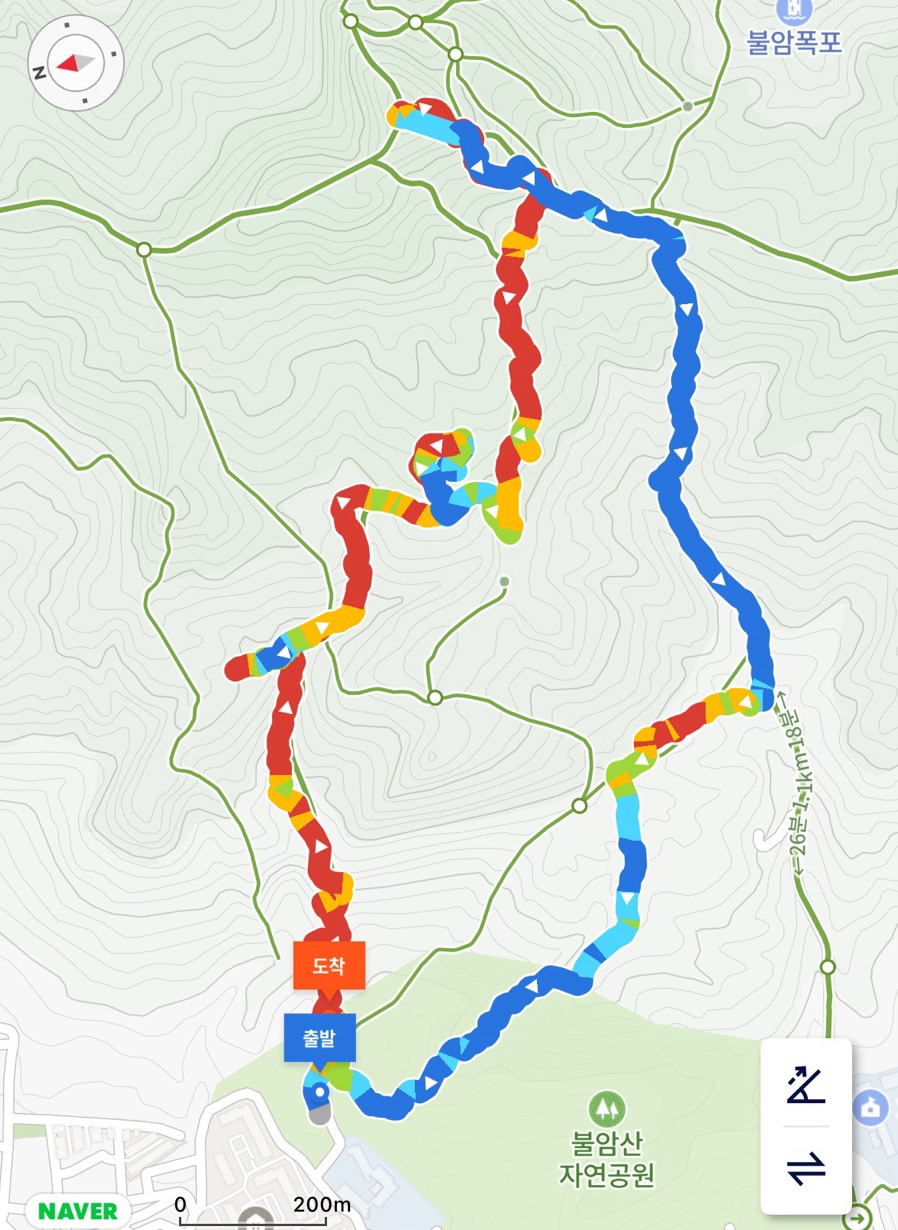The image size is (898, 1230).
Task: Select the 도착 arrival marker
Action: (x=329, y=966)
